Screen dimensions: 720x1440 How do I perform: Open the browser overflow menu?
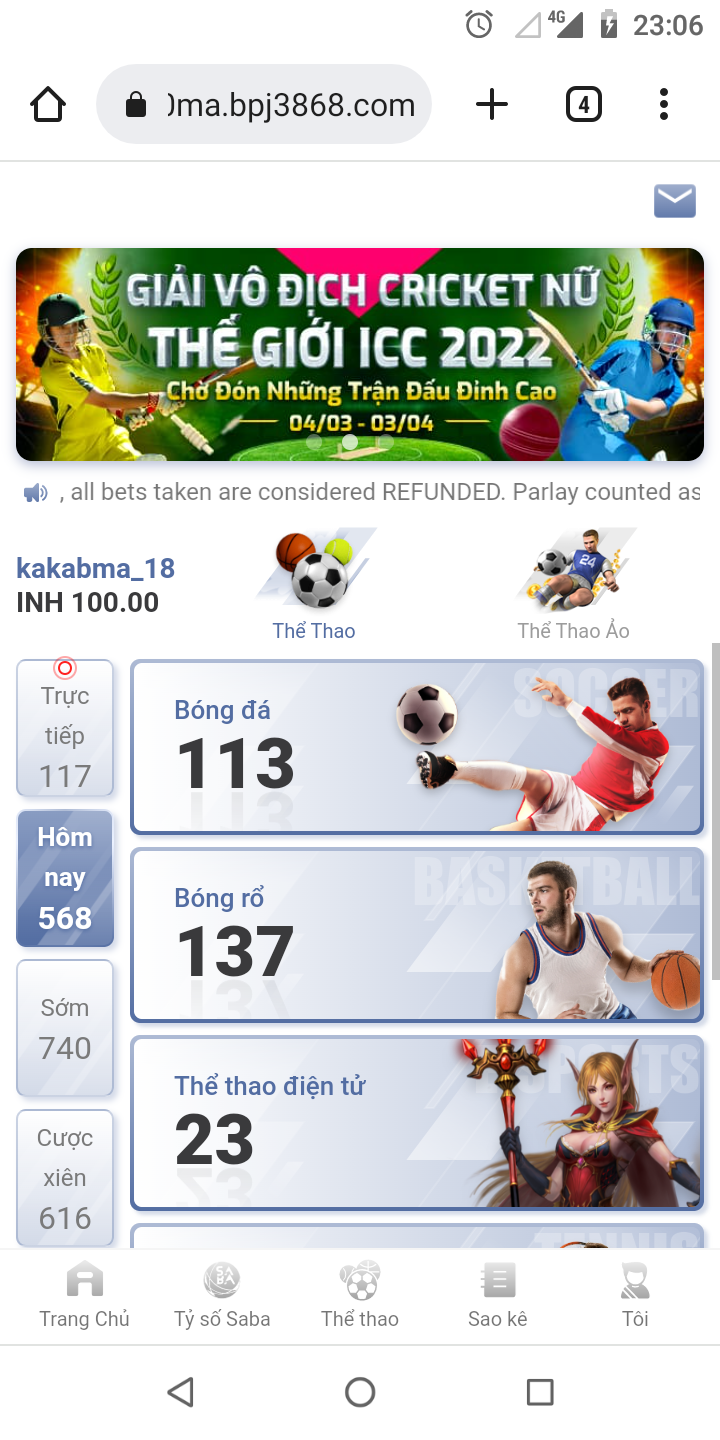664,105
